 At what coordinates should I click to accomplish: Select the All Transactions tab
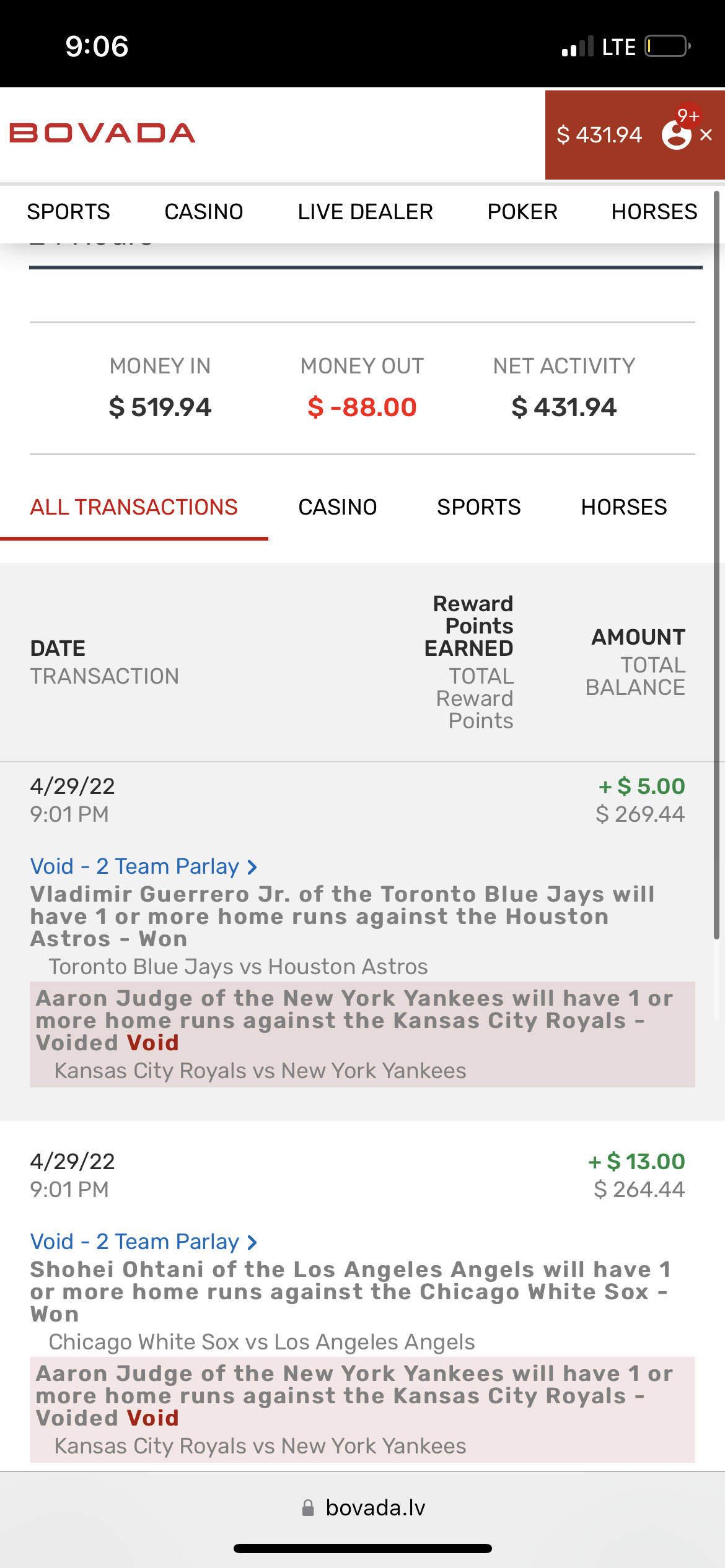pyautogui.click(x=134, y=507)
